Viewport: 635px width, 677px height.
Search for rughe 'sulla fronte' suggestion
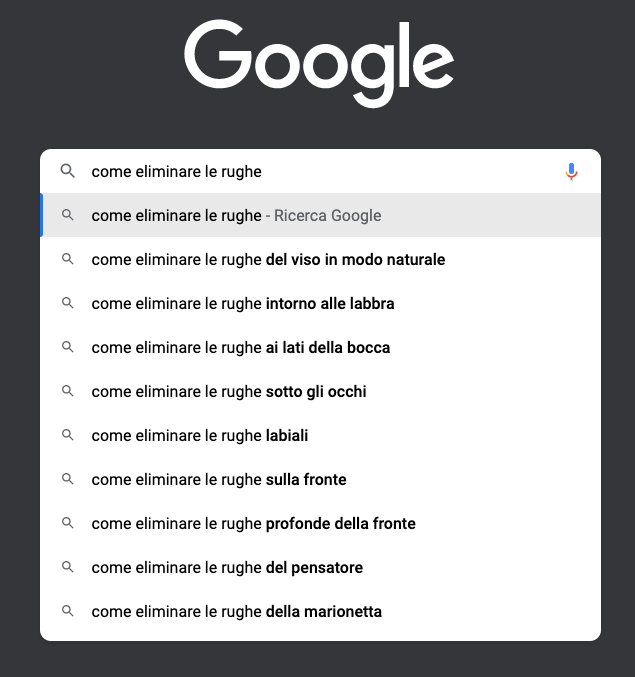219,479
